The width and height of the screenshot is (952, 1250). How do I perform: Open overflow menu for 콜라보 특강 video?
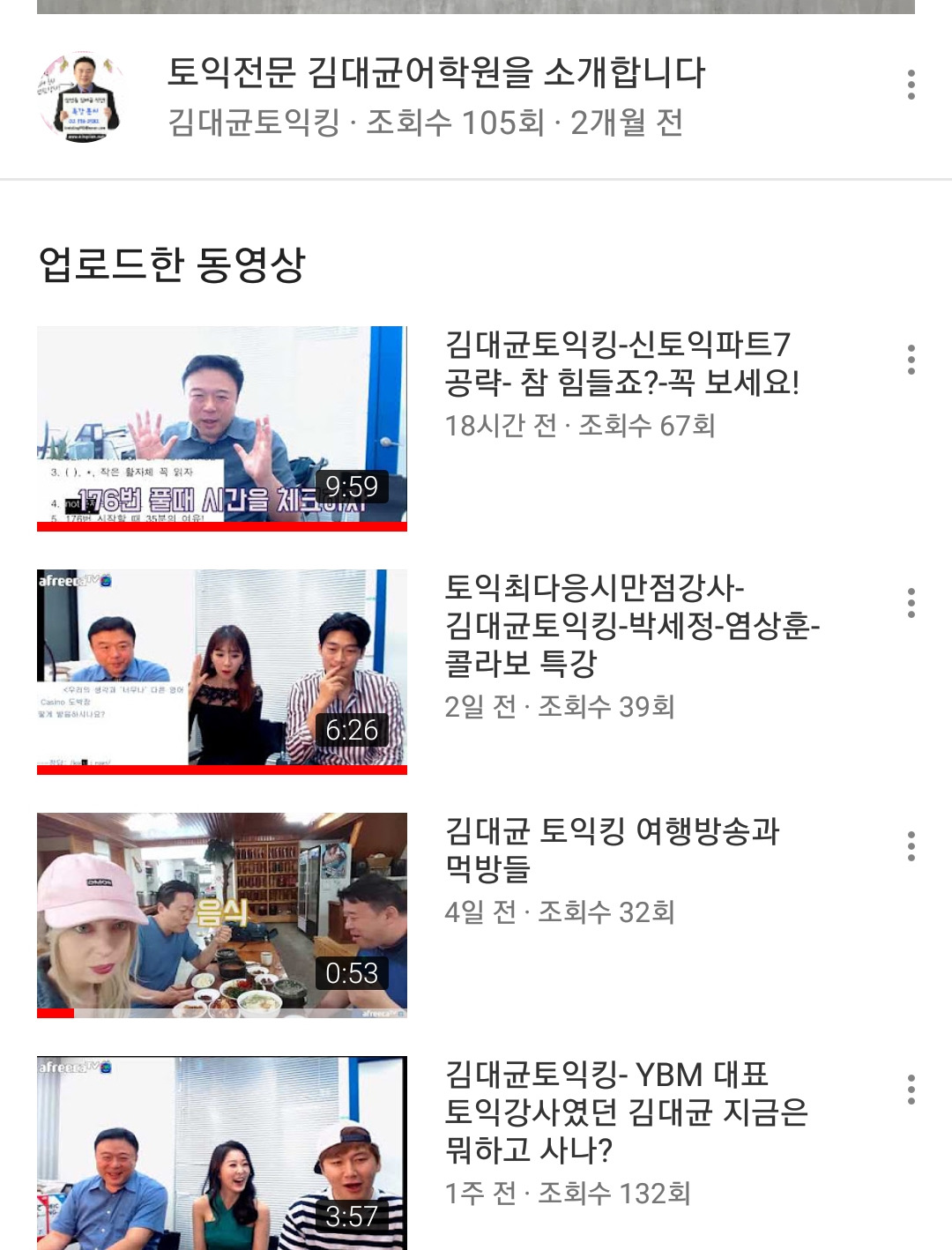pyautogui.click(x=911, y=603)
